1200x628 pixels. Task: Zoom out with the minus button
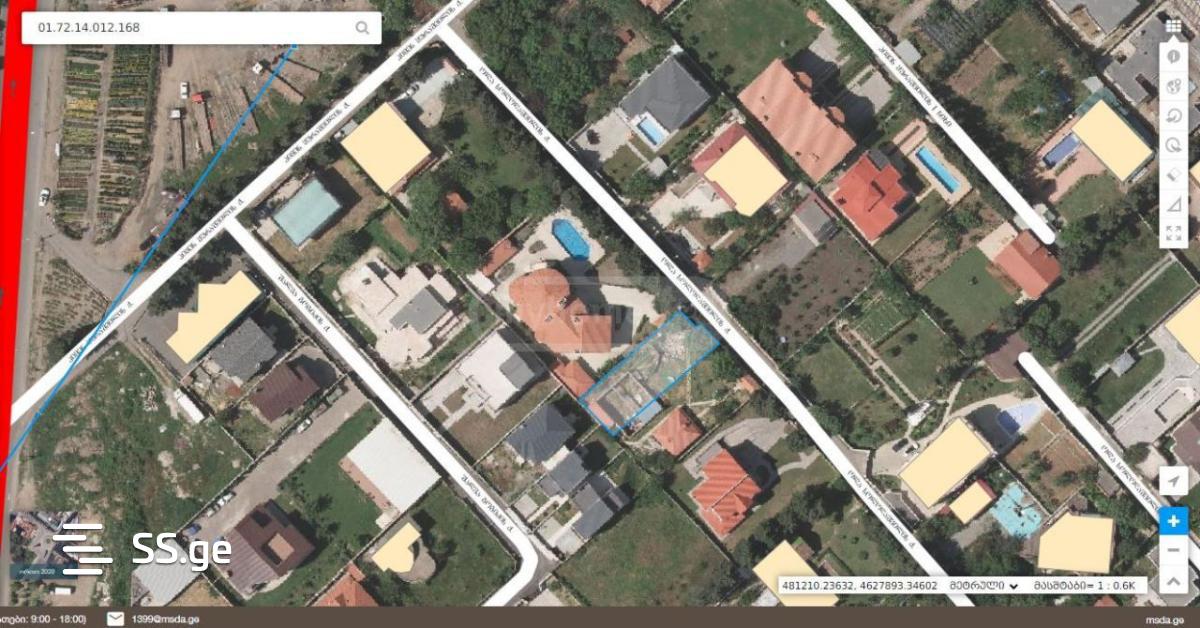pyautogui.click(x=1174, y=549)
